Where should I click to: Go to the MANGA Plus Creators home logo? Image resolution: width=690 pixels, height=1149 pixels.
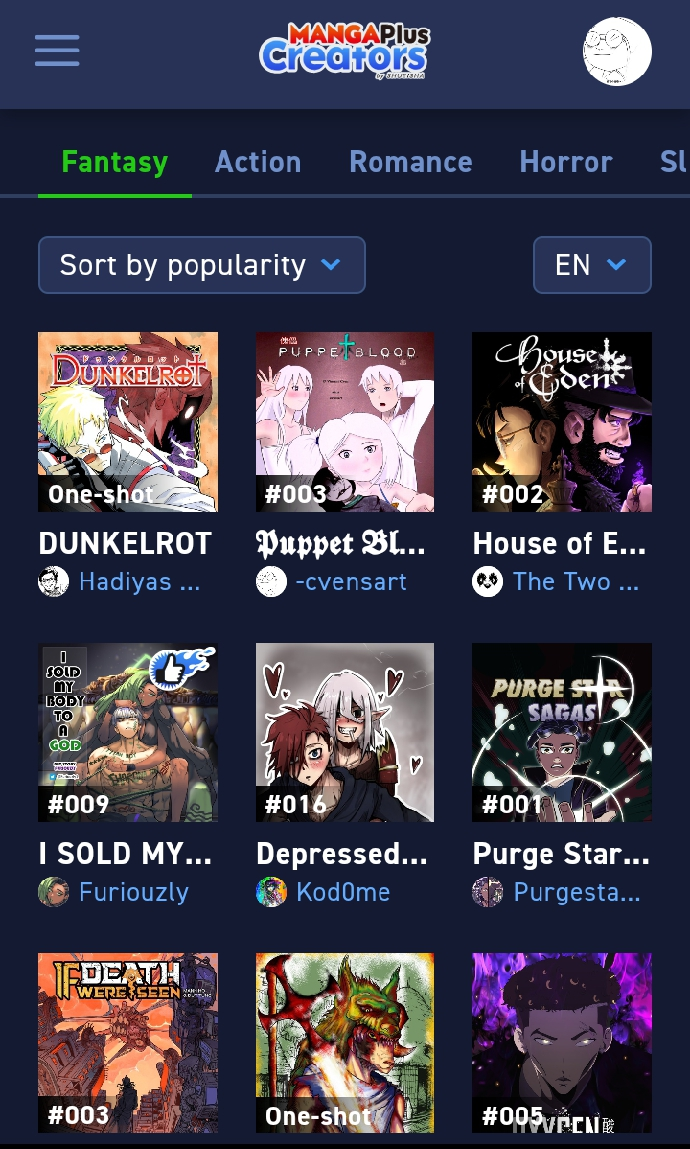[x=345, y=51]
